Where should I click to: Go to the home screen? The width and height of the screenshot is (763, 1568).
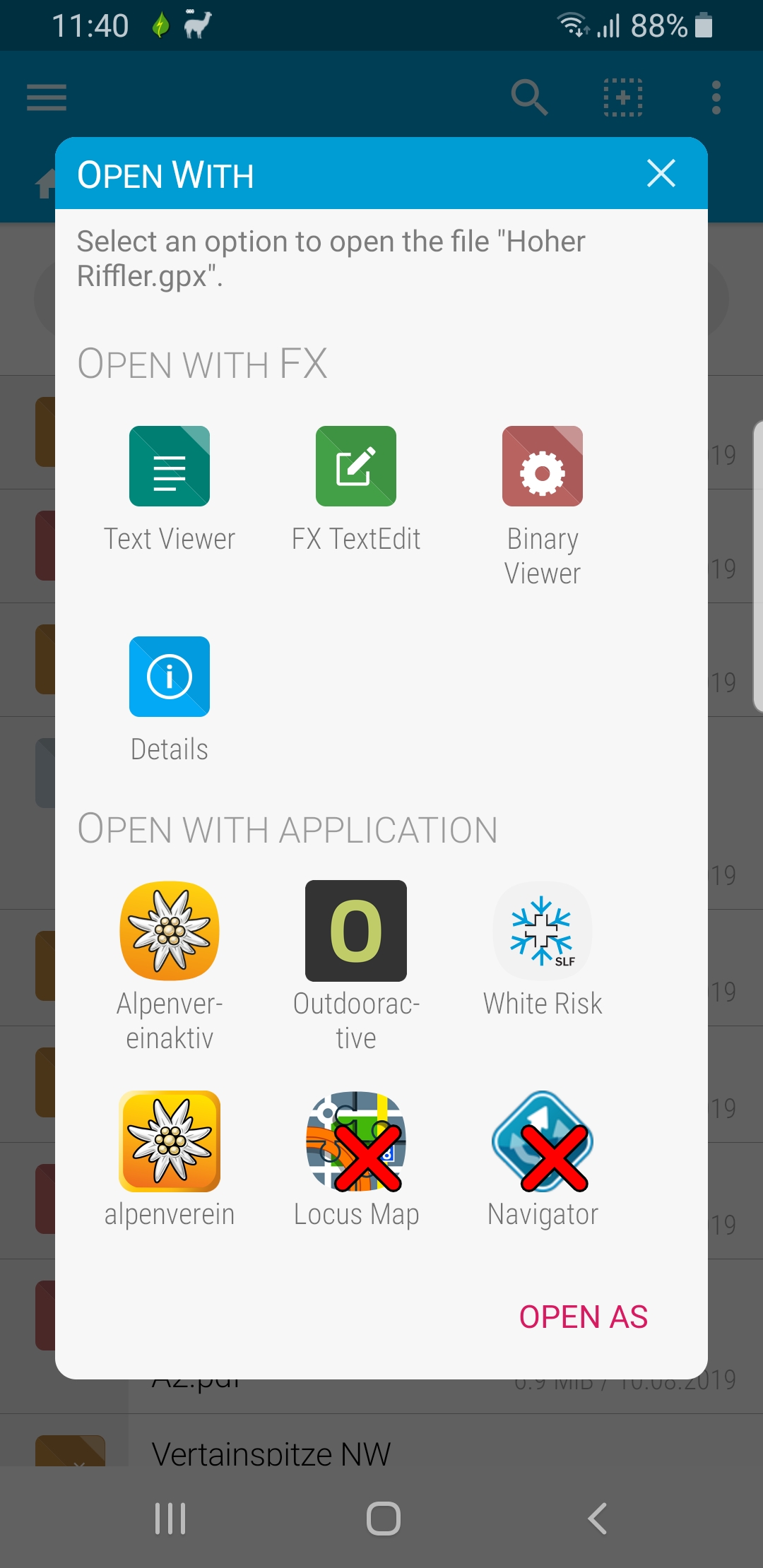383,1519
